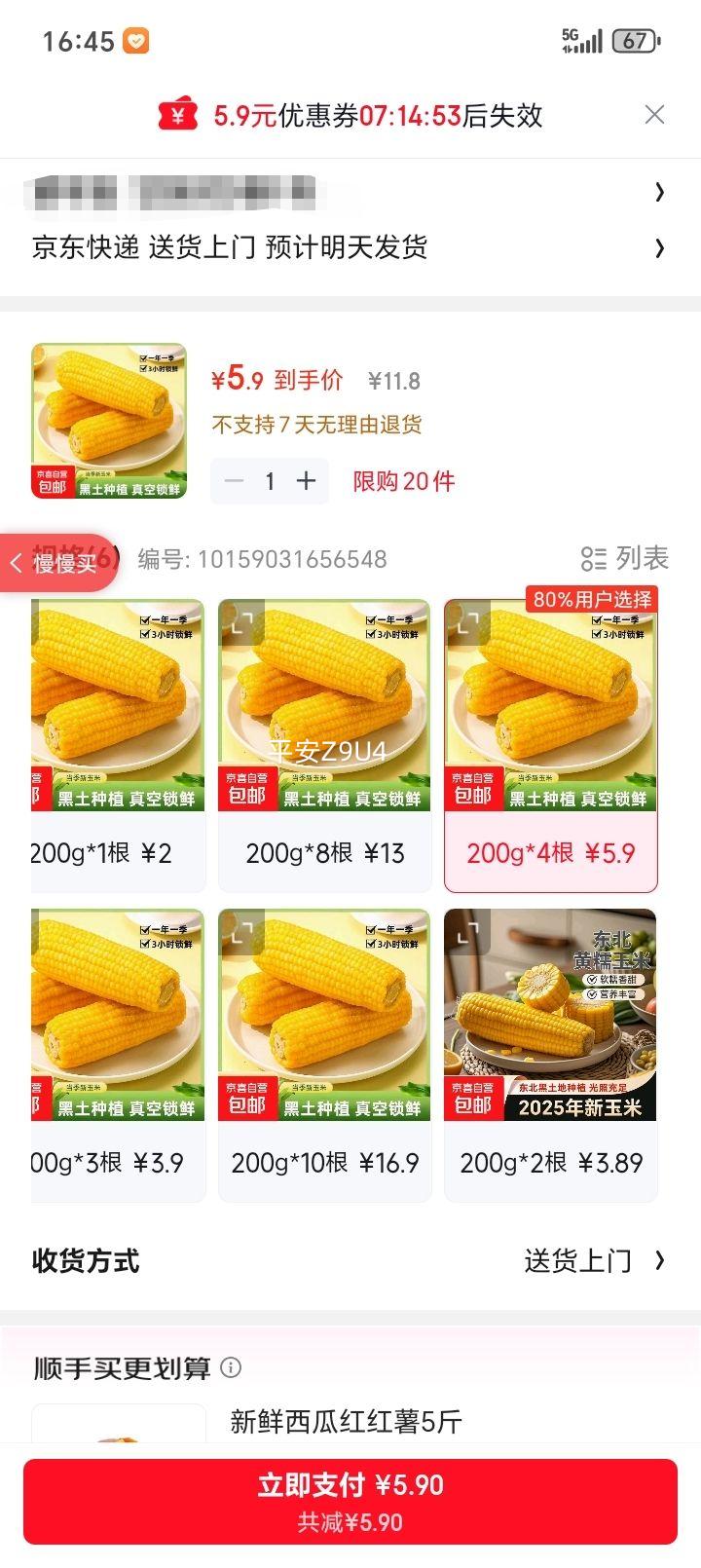Click the orange heart icon in status bar
Viewport: 701px width, 1568px height.
point(136,41)
